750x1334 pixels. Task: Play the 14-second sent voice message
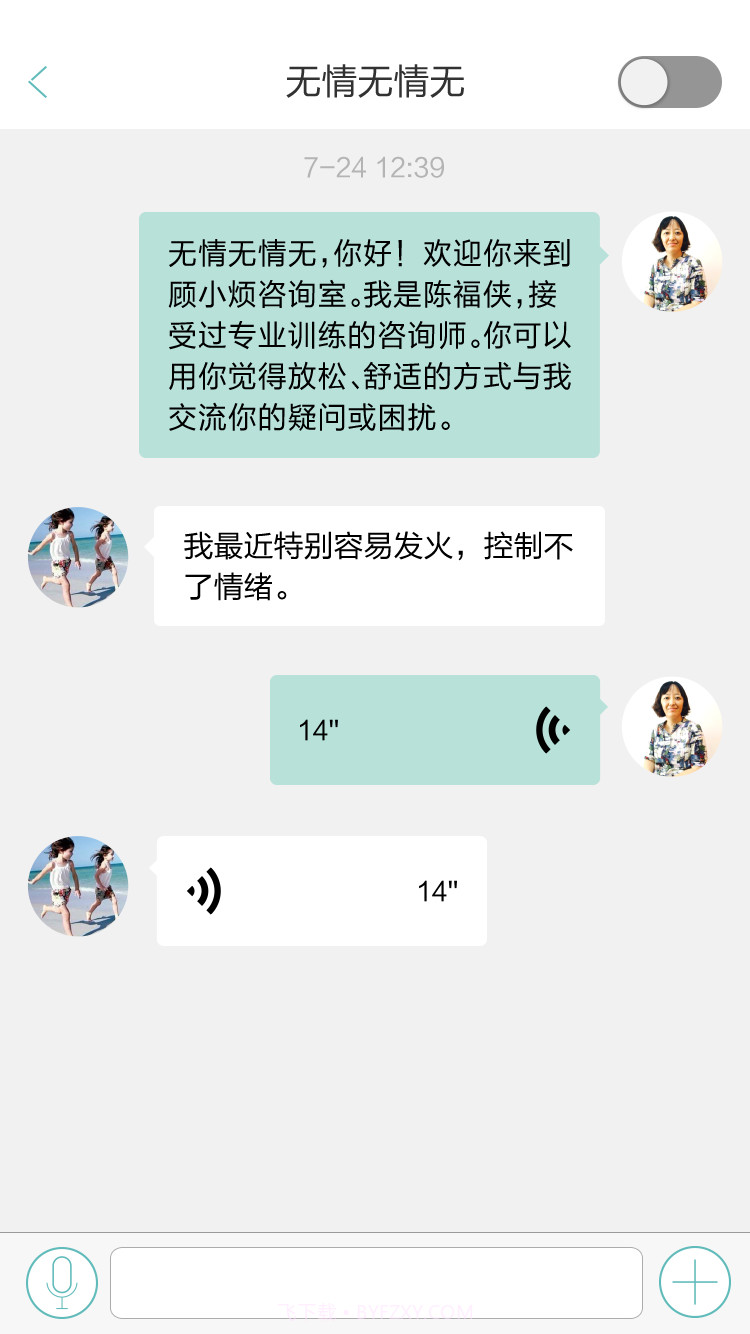click(435, 729)
